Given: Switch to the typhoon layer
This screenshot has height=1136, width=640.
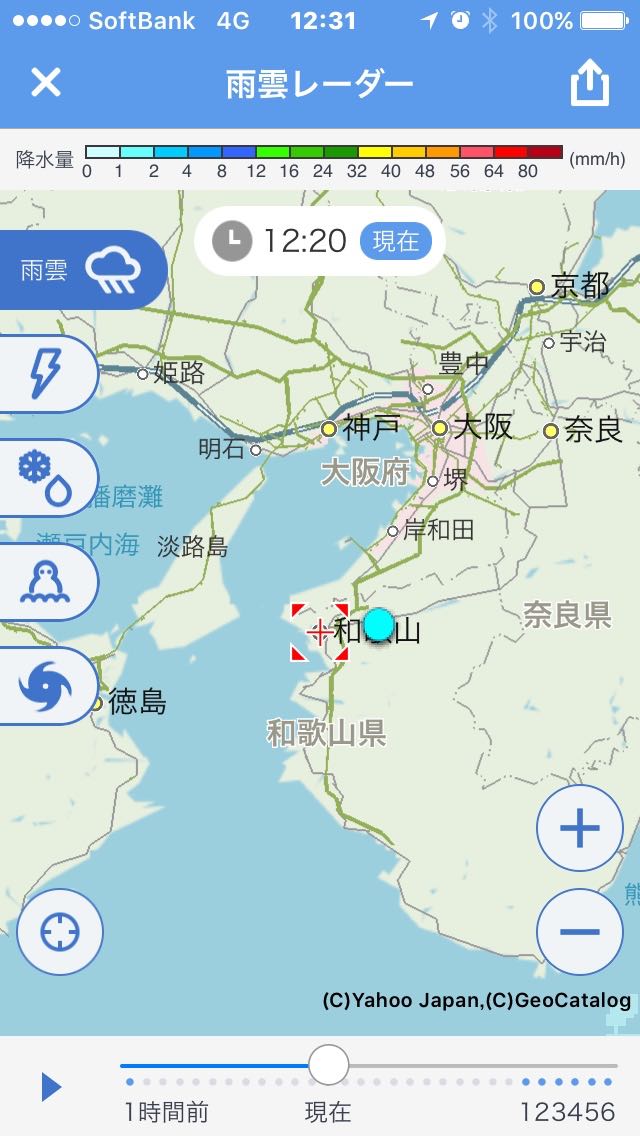Looking at the screenshot, I should coord(47,686).
